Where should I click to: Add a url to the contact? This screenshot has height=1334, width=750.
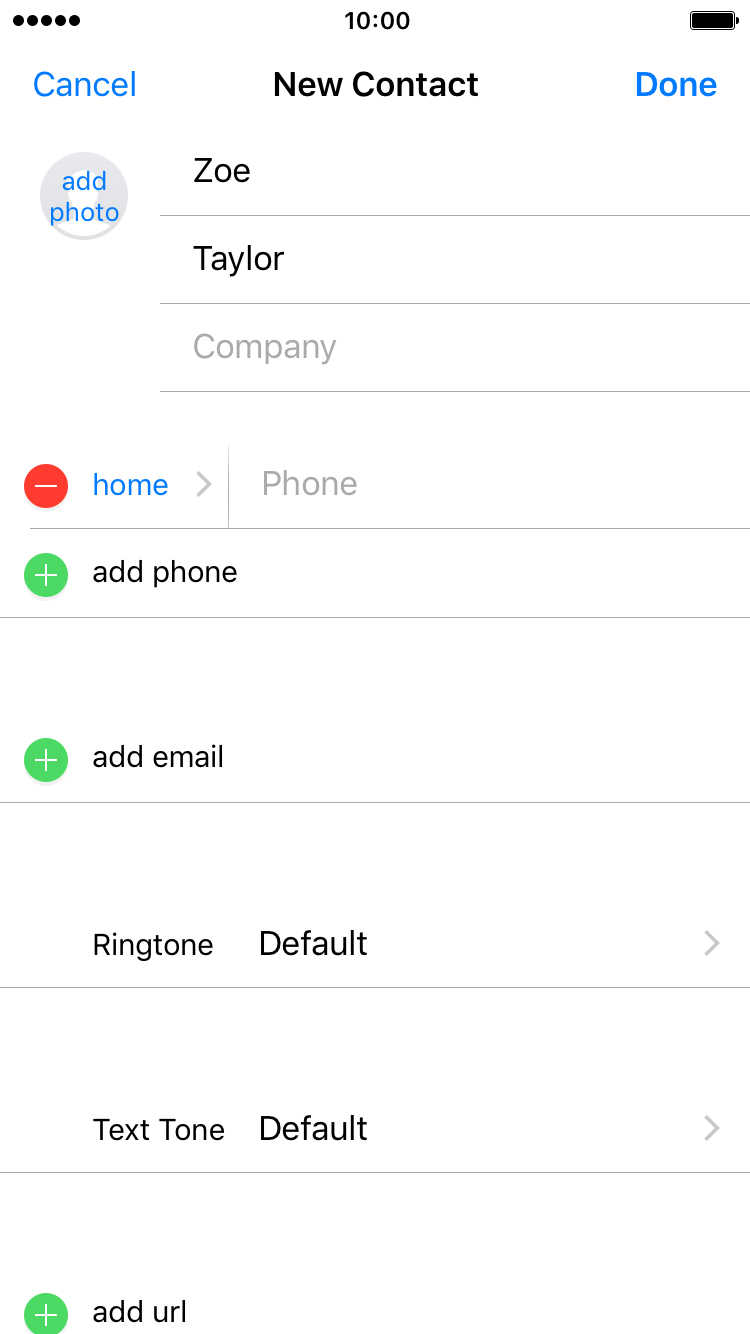coord(375,1311)
